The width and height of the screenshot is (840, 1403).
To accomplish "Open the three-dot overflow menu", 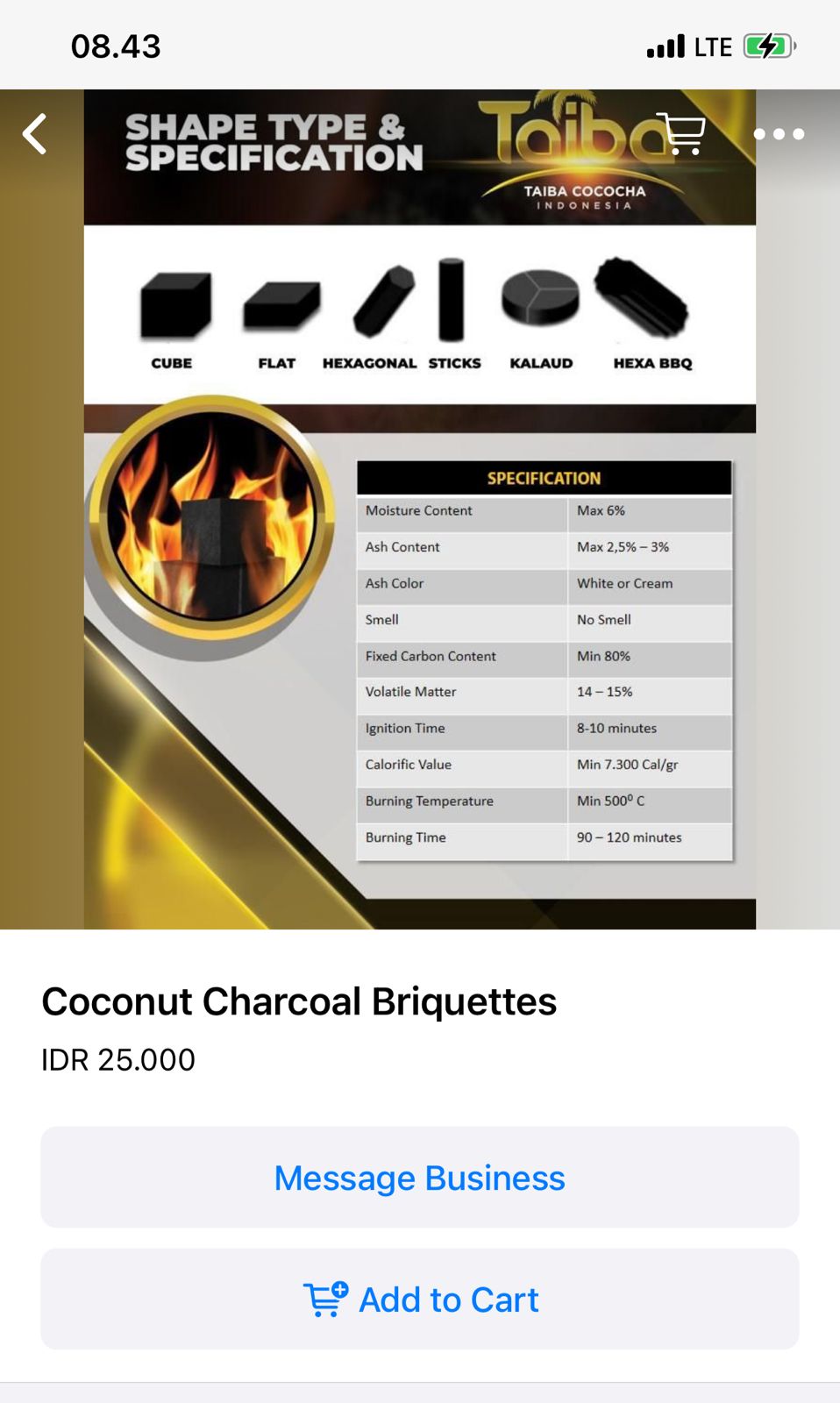I will (779, 134).
